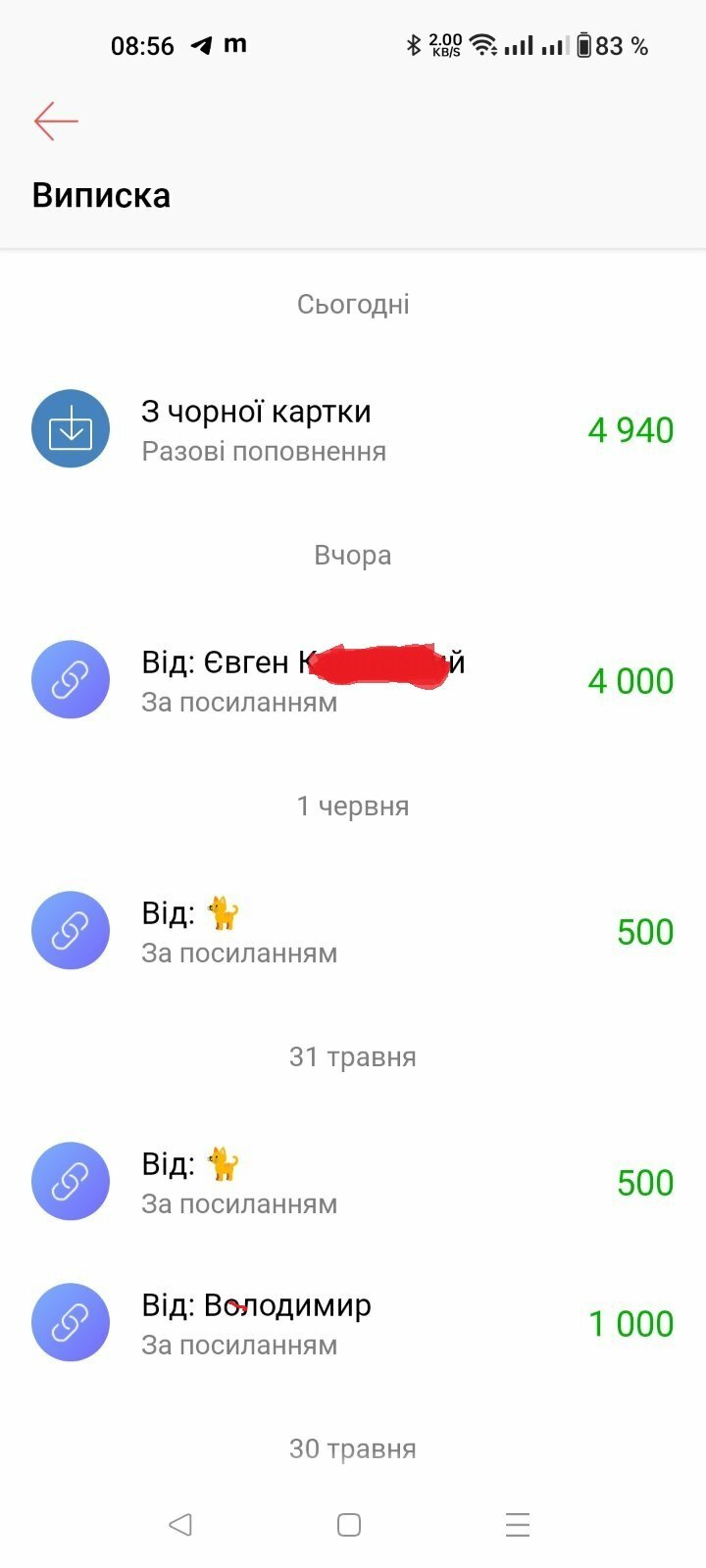Open the system recent apps menu
The width and height of the screenshot is (706, 1568).
click(518, 1525)
